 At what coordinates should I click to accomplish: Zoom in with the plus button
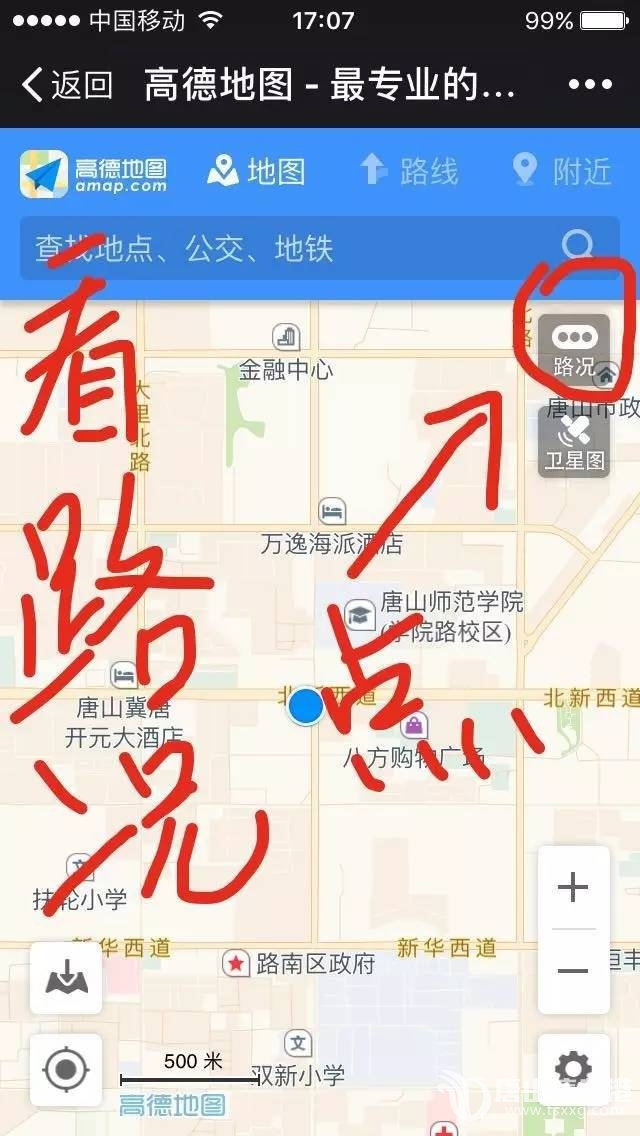[573, 888]
